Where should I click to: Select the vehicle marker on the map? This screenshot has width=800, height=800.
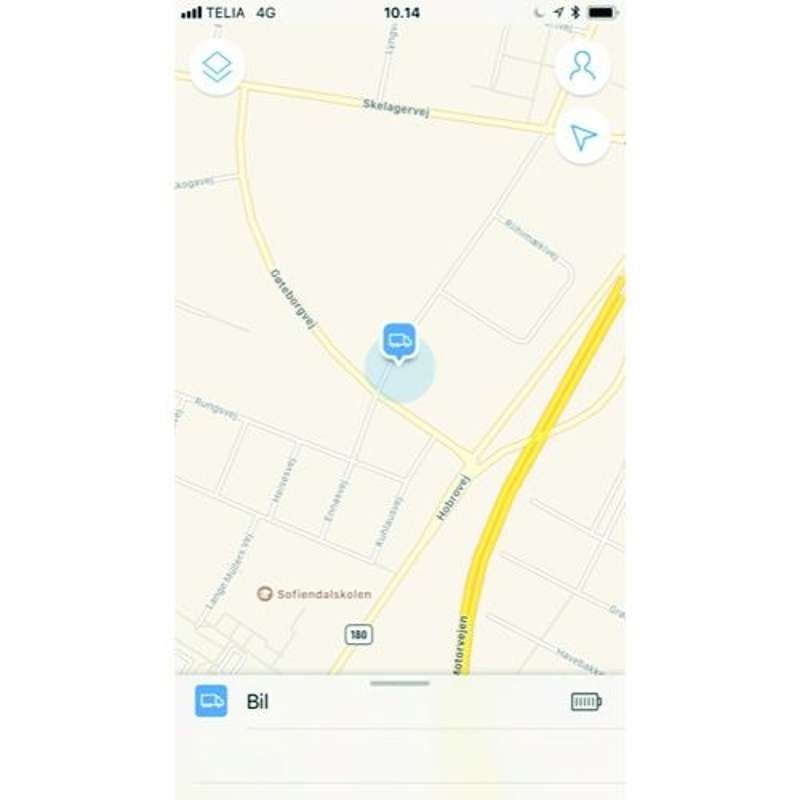click(x=399, y=340)
